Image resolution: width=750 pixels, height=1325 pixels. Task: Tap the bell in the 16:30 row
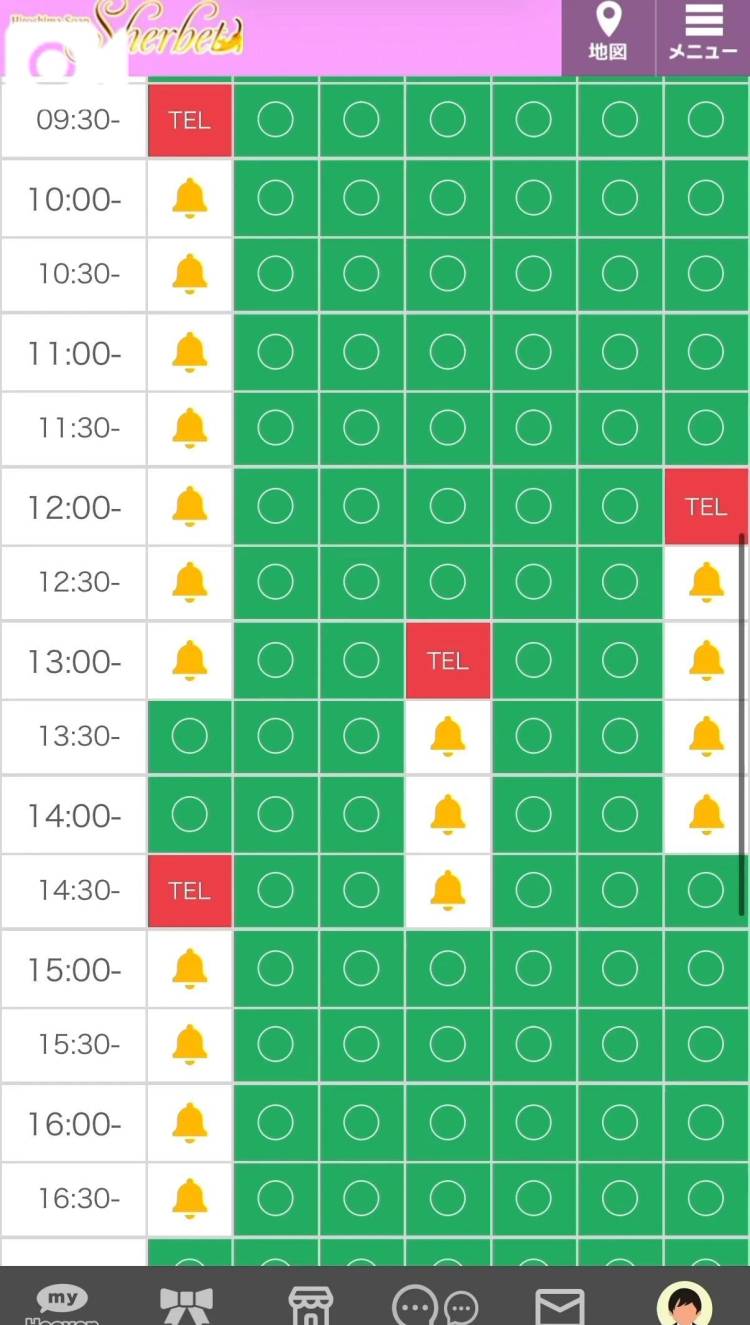189,1198
